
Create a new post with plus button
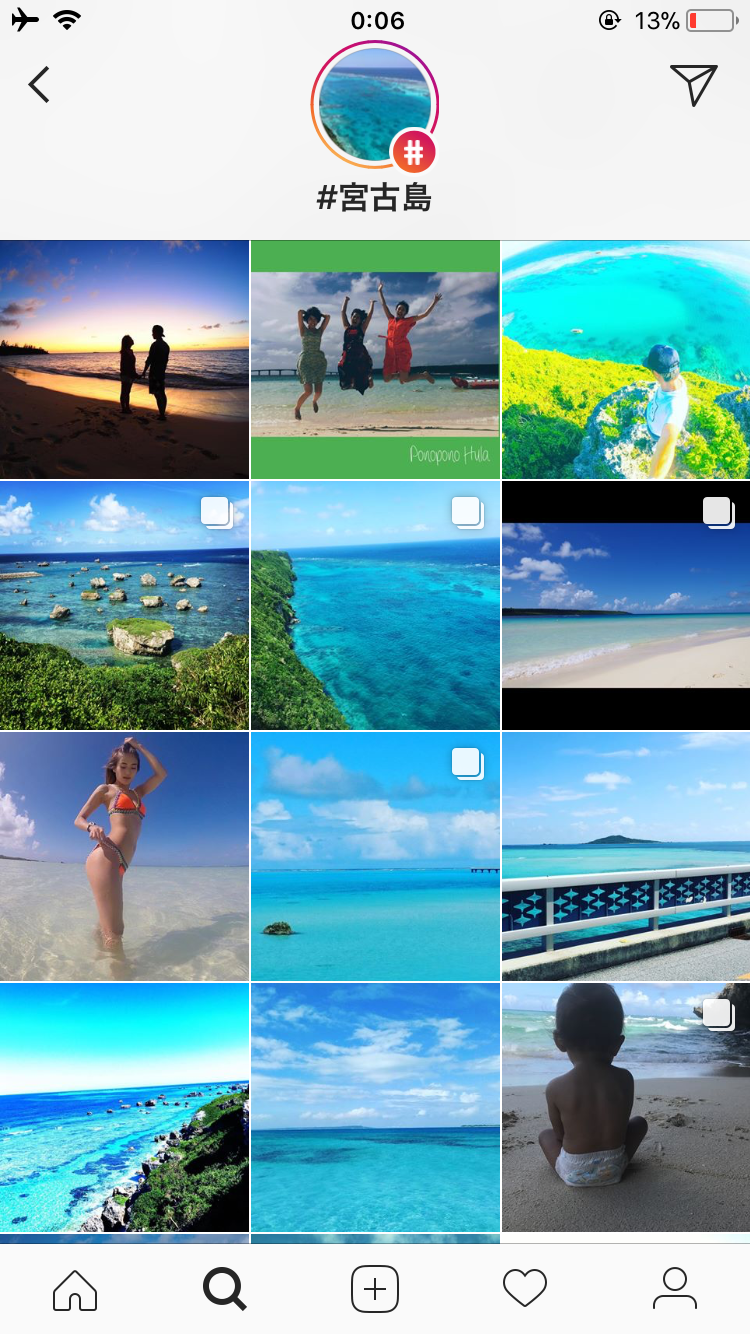(x=375, y=1289)
